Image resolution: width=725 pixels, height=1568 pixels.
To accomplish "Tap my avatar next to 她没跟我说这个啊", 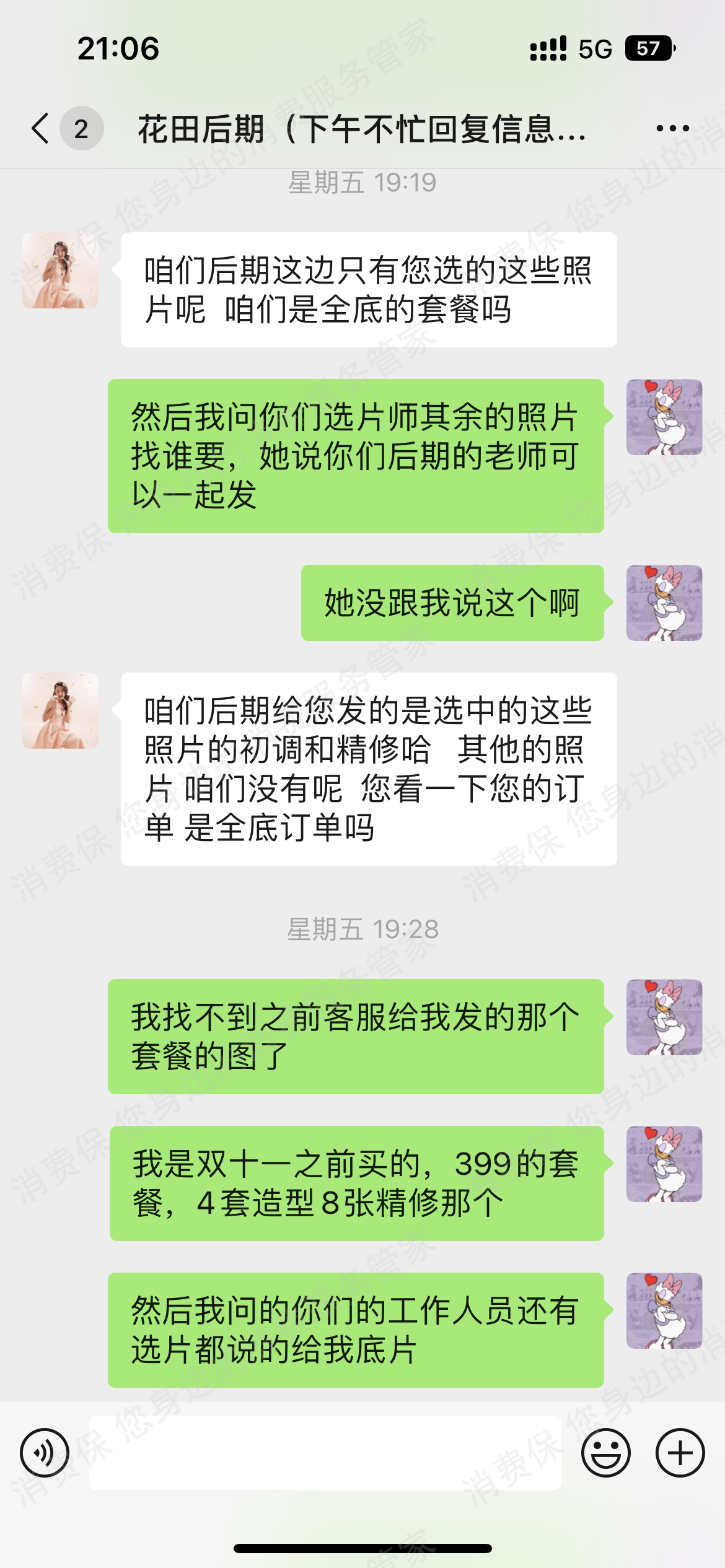I will (x=664, y=603).
